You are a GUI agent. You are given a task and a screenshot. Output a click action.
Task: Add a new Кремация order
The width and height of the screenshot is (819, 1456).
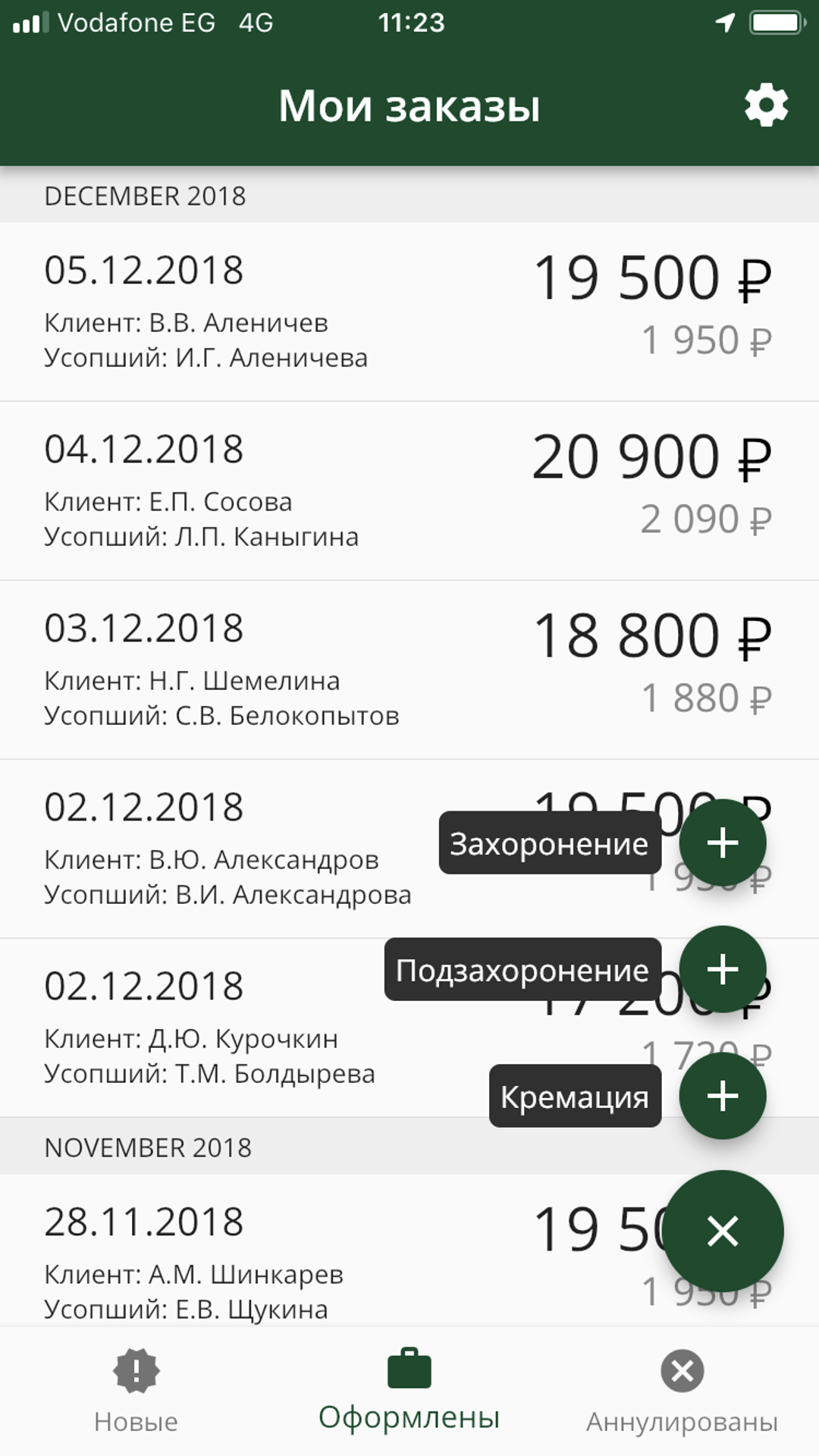(x=722, y=1096)
